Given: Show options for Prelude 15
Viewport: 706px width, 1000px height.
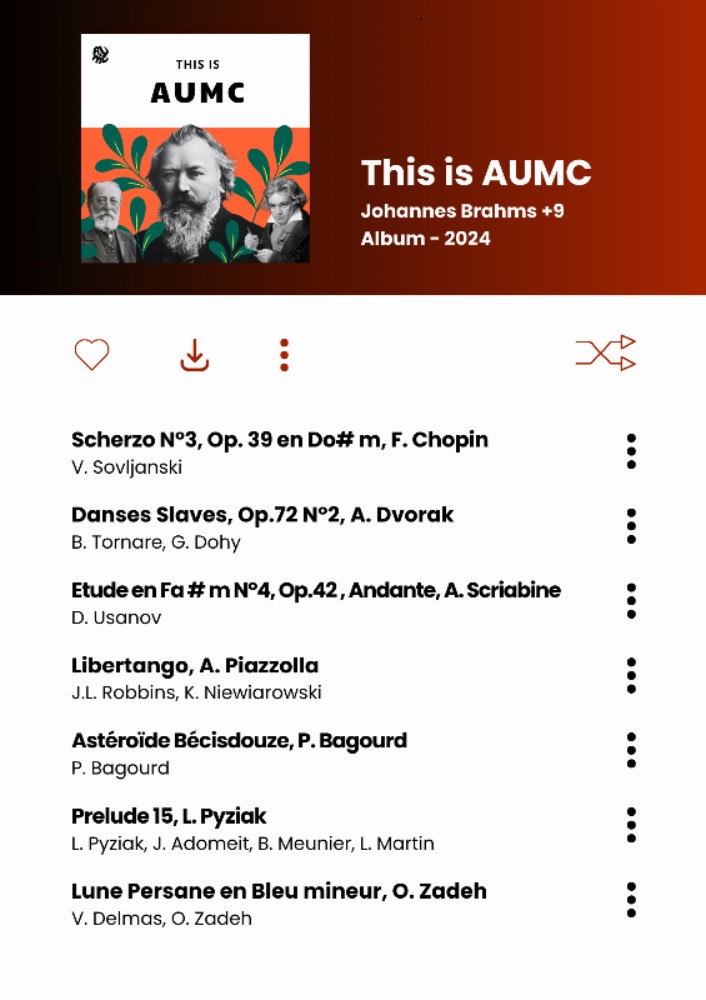Looking at the screenshot, I should click(x=631, y=825).
